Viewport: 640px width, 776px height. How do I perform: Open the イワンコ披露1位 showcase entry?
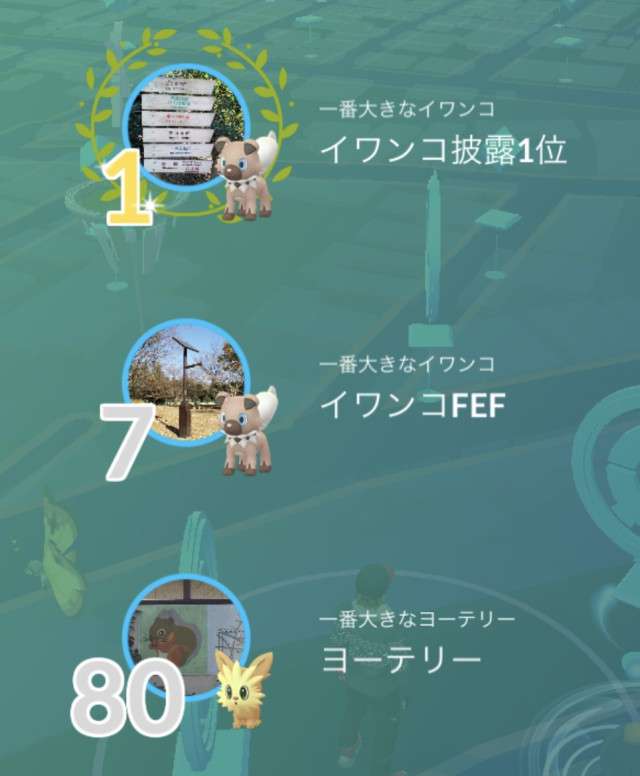[443, 150]
